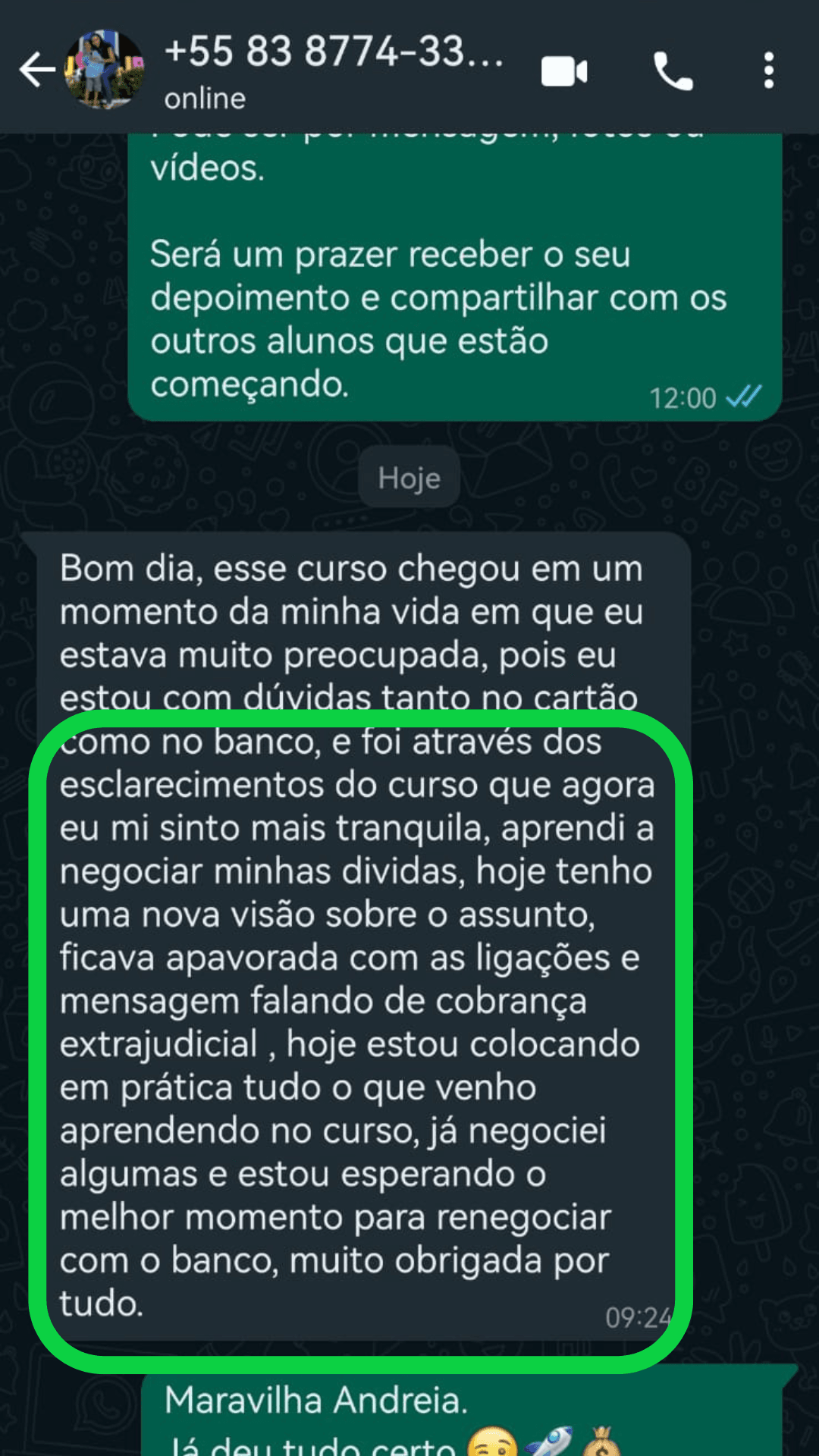Start a video call
This screenshot has width=819, height=1456.
564,72
